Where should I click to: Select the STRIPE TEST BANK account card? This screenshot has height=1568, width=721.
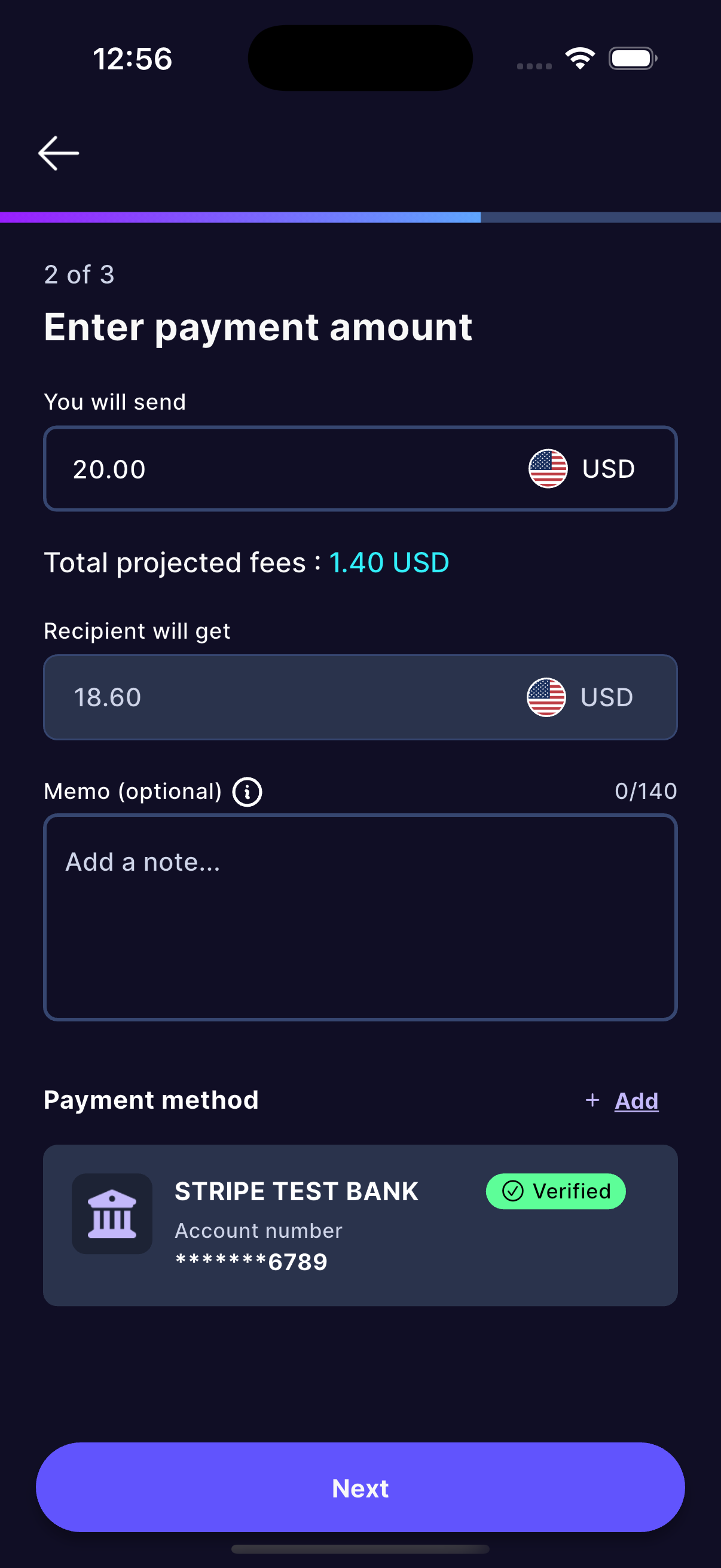pos(360,1225)
